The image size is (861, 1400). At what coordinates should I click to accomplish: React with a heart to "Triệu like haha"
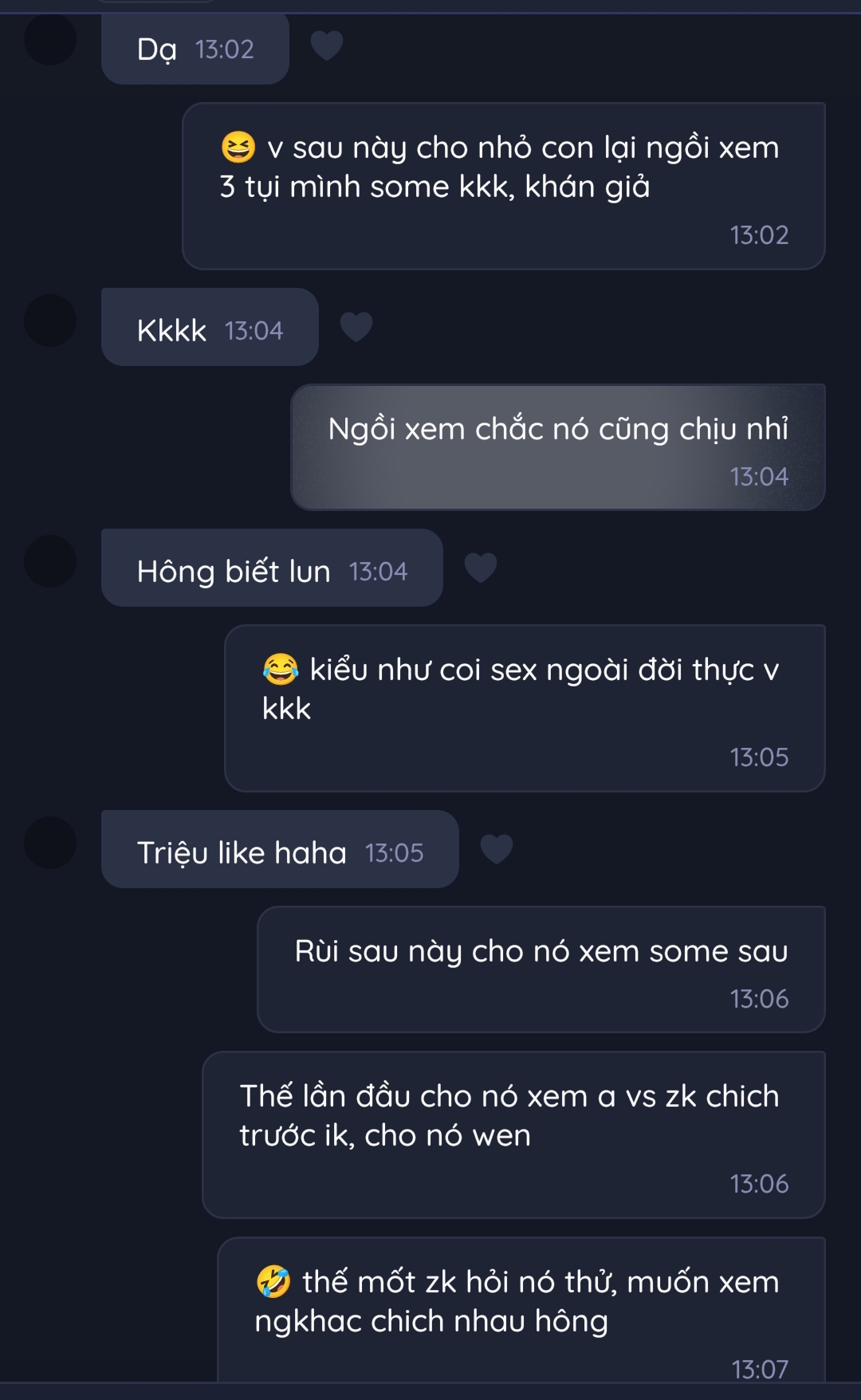(x=496, y=849)
